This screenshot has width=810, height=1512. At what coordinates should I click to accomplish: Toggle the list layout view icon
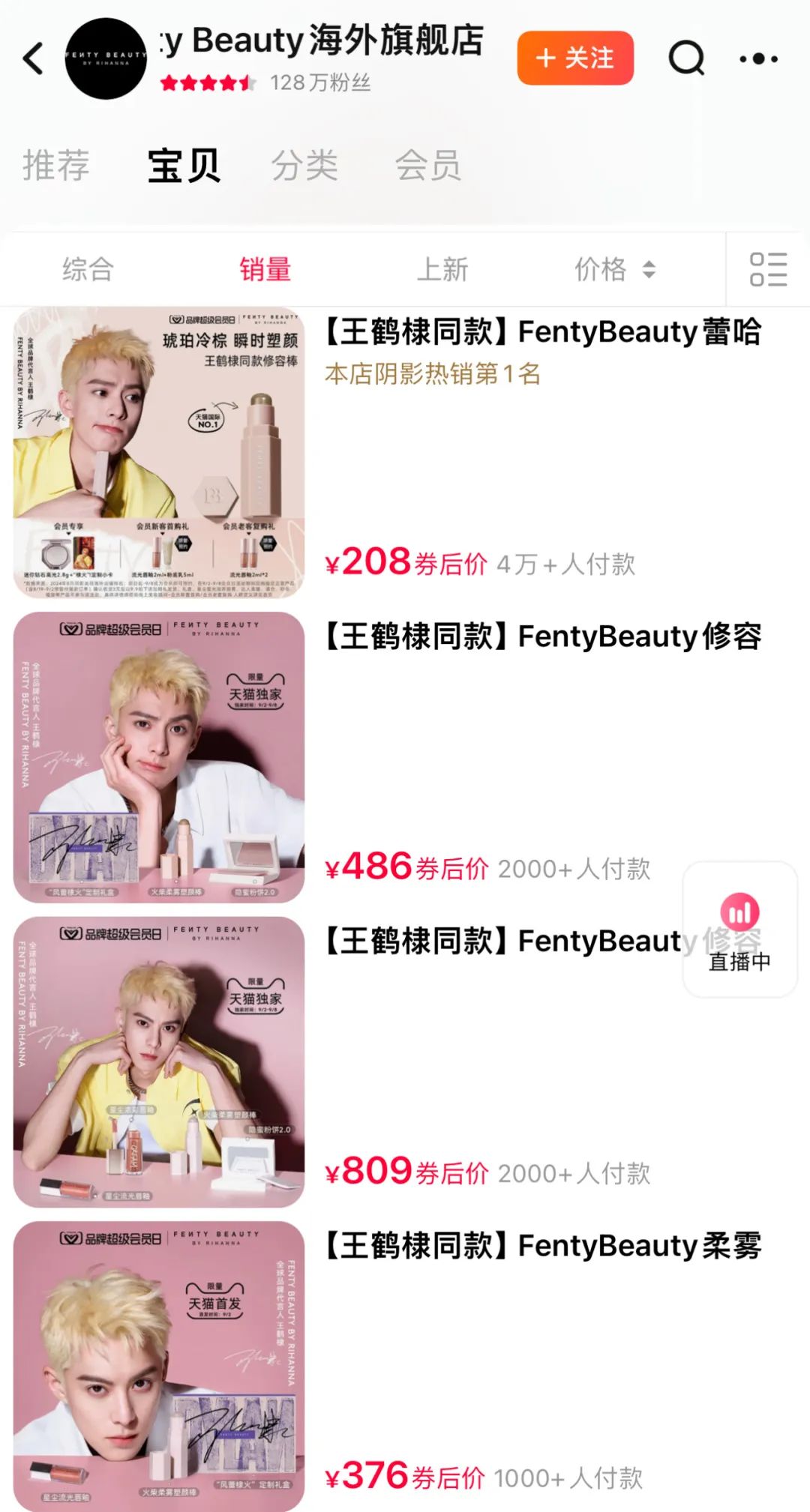click(768, 269)
